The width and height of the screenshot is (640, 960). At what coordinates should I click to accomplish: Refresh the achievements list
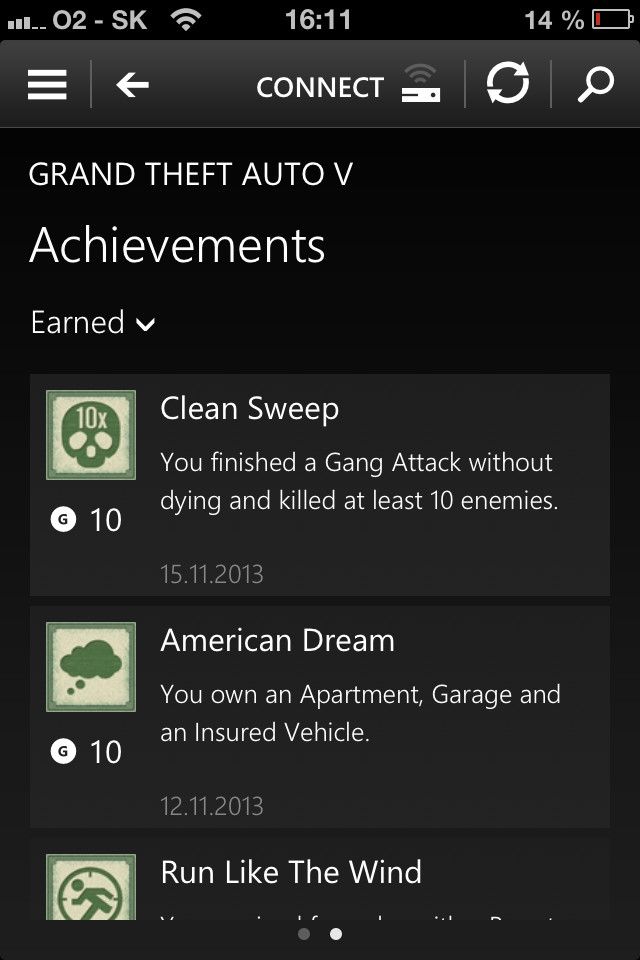tap(508, 85)
